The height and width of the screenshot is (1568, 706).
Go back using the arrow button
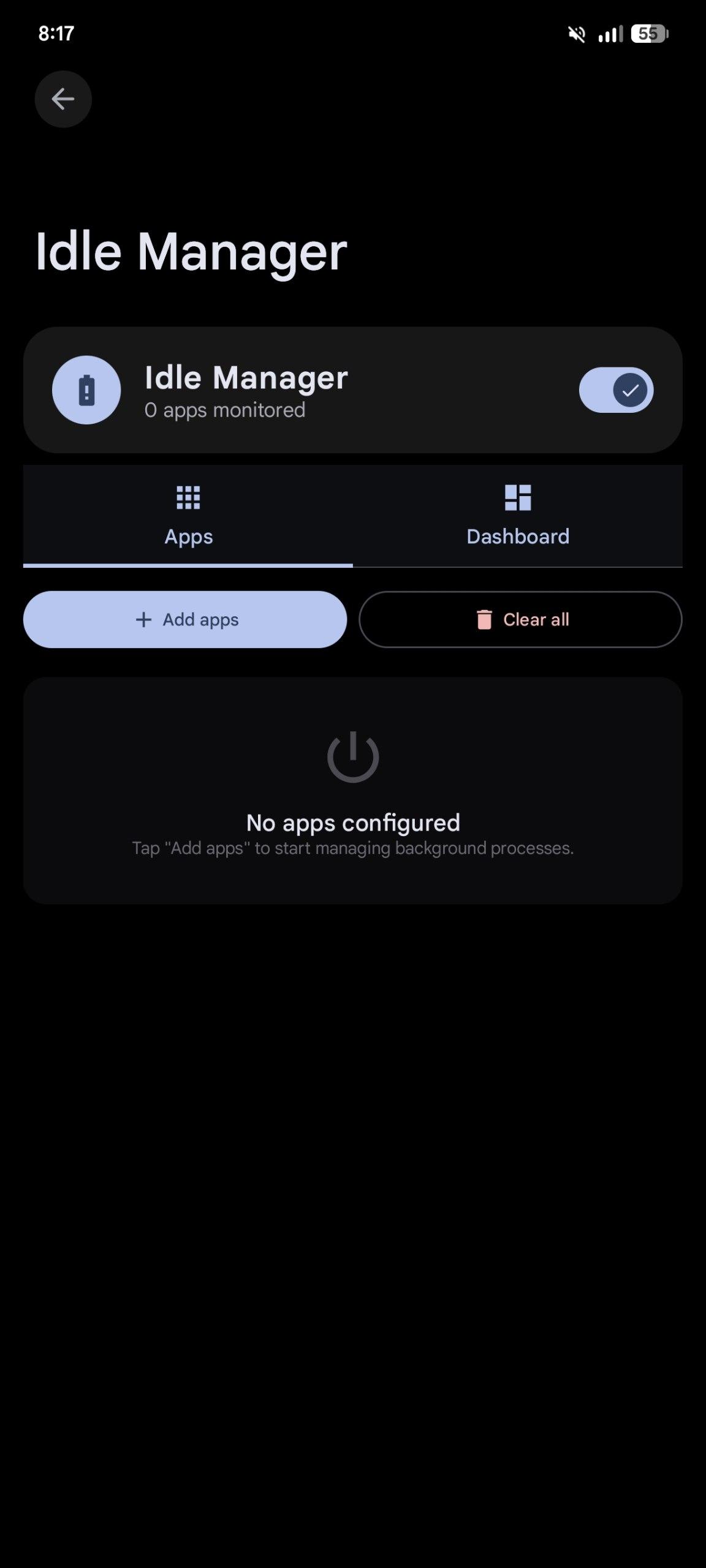pos(63,99)
